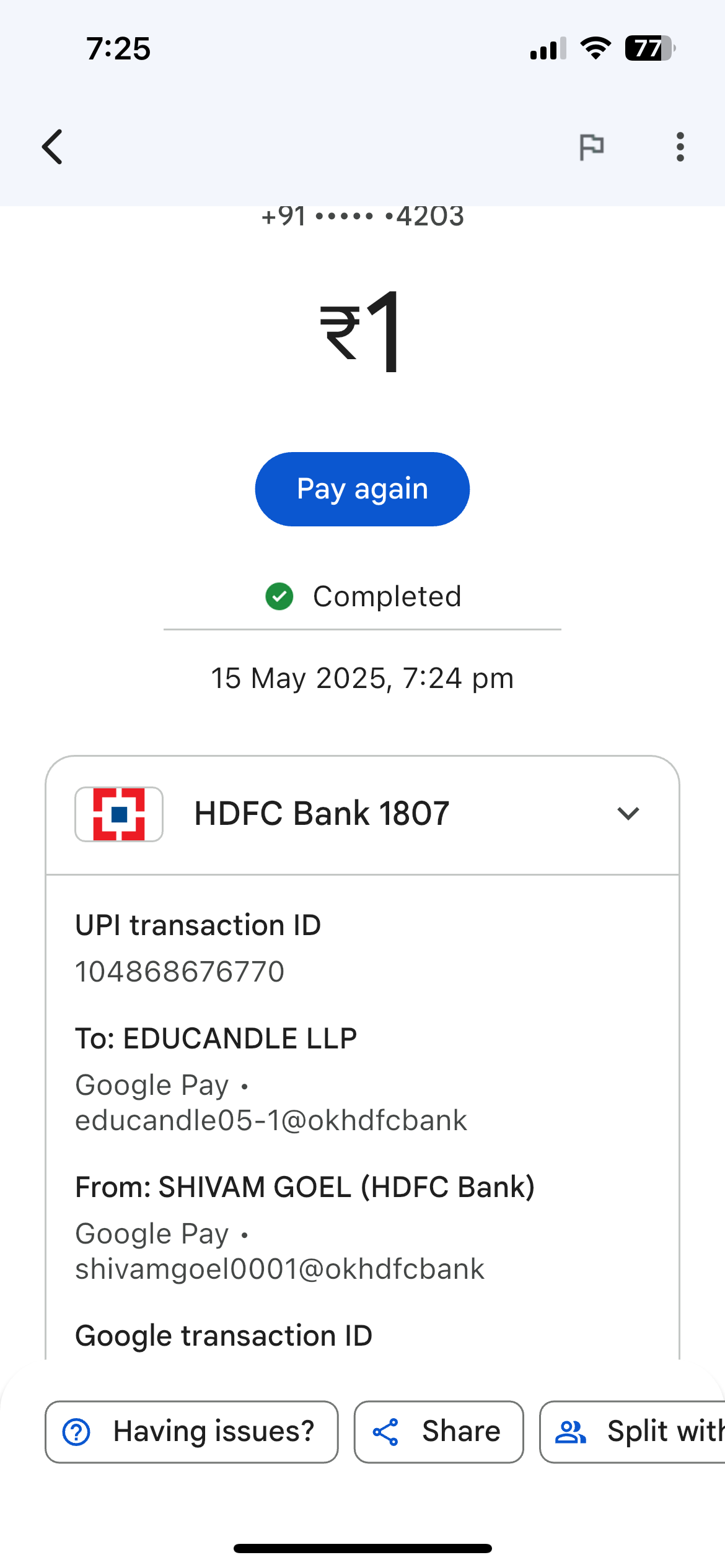The image size is (725, 1568).
Task: Open the three-dot overflow menu
Action: click(680, 147)
